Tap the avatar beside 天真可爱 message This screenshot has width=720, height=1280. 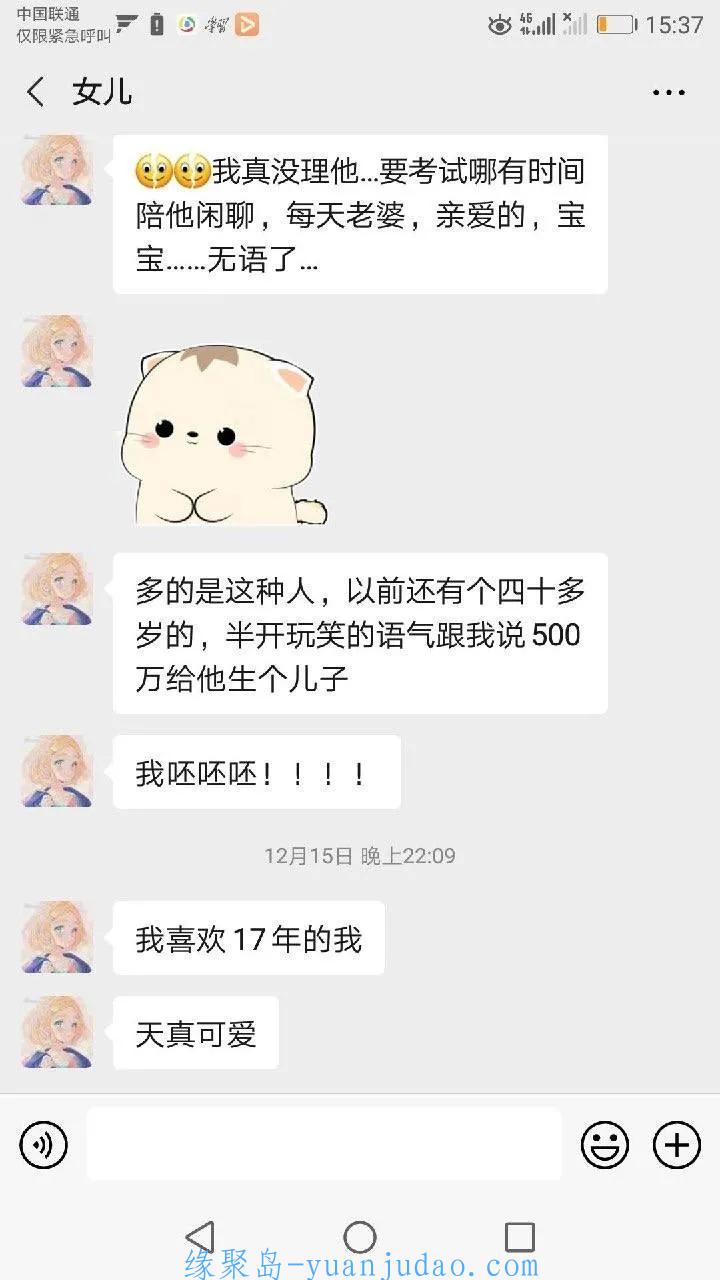pyautogui.click(x=57, y=1032)
